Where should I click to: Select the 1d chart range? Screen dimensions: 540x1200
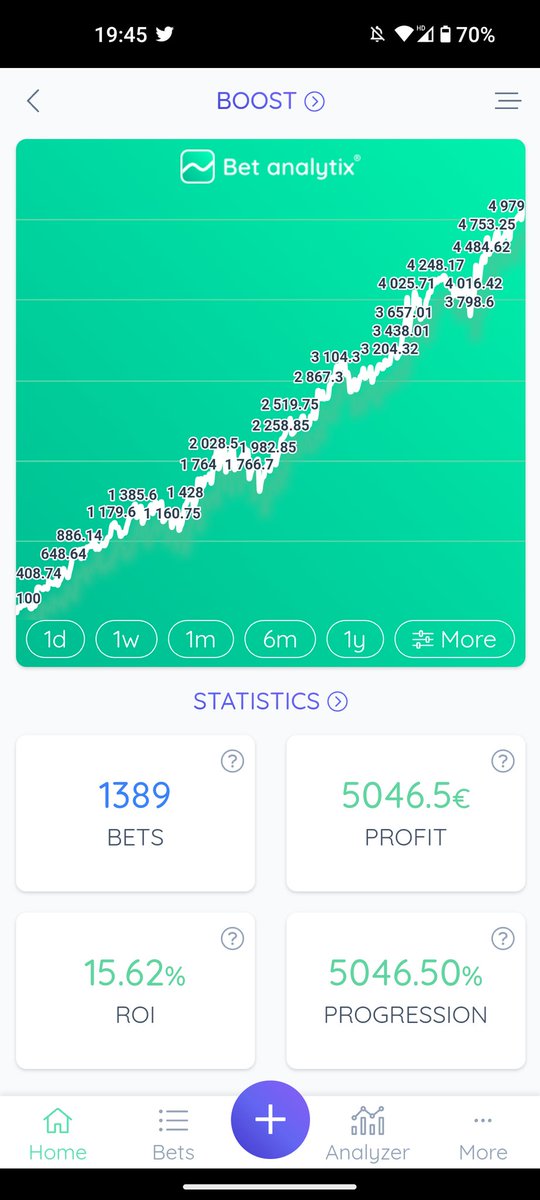[55, 639]
